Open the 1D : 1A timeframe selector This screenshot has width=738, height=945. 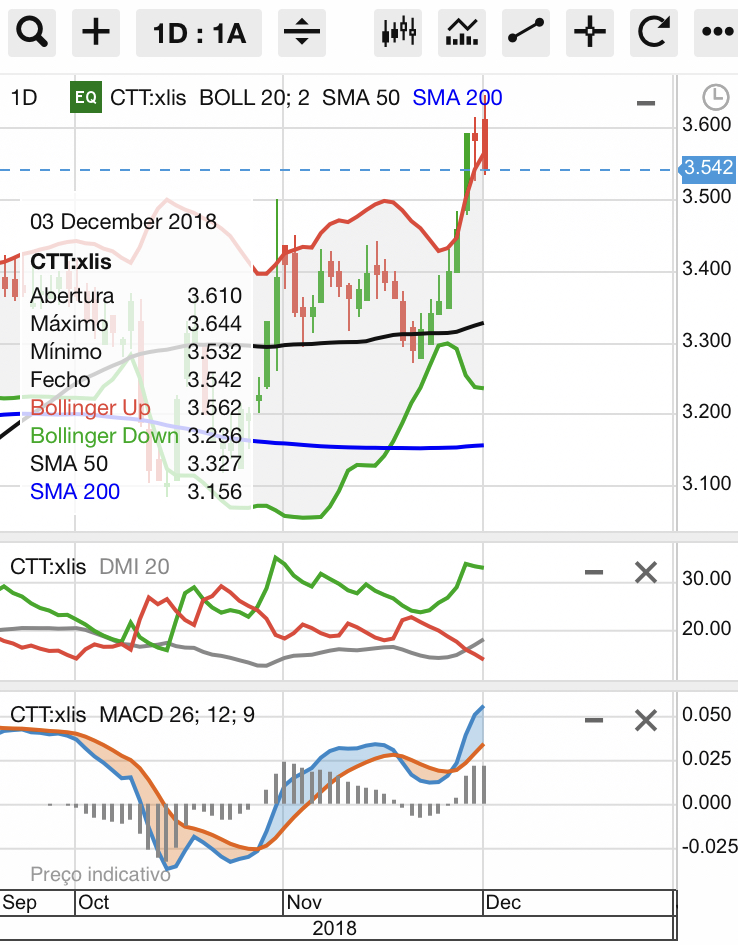coord(199,32)
